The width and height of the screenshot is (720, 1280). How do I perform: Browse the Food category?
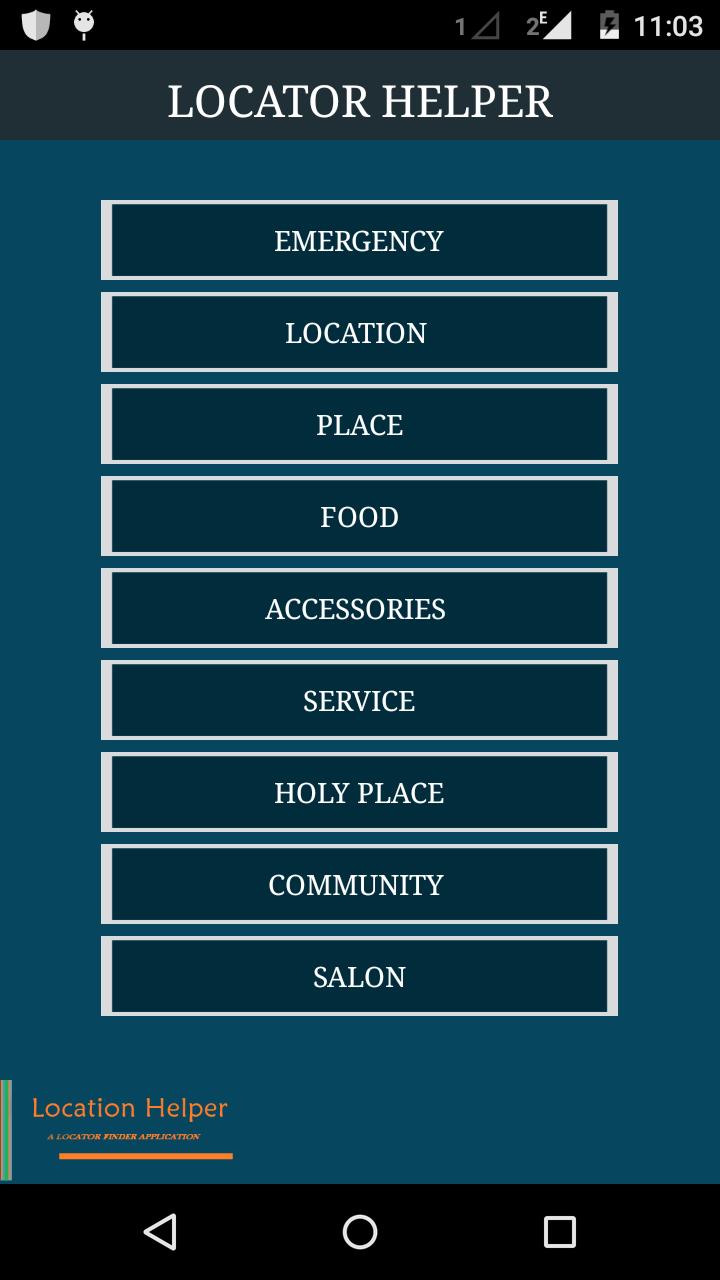[359, 516]
